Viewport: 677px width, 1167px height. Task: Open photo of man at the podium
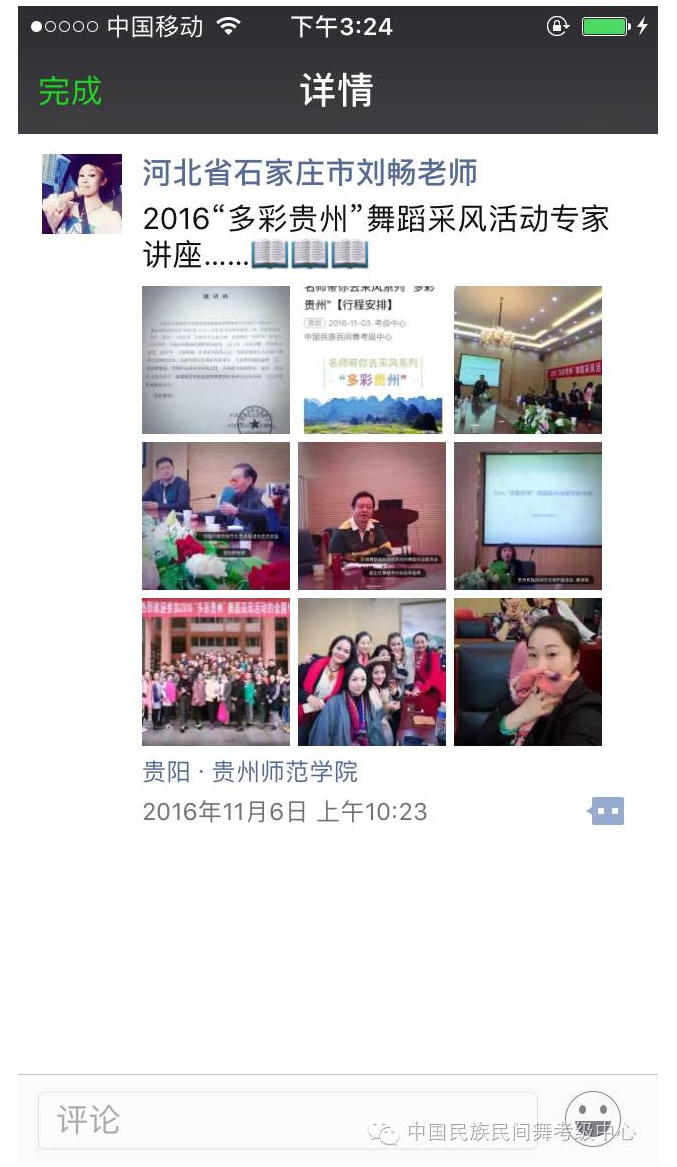tap(372, 516)
